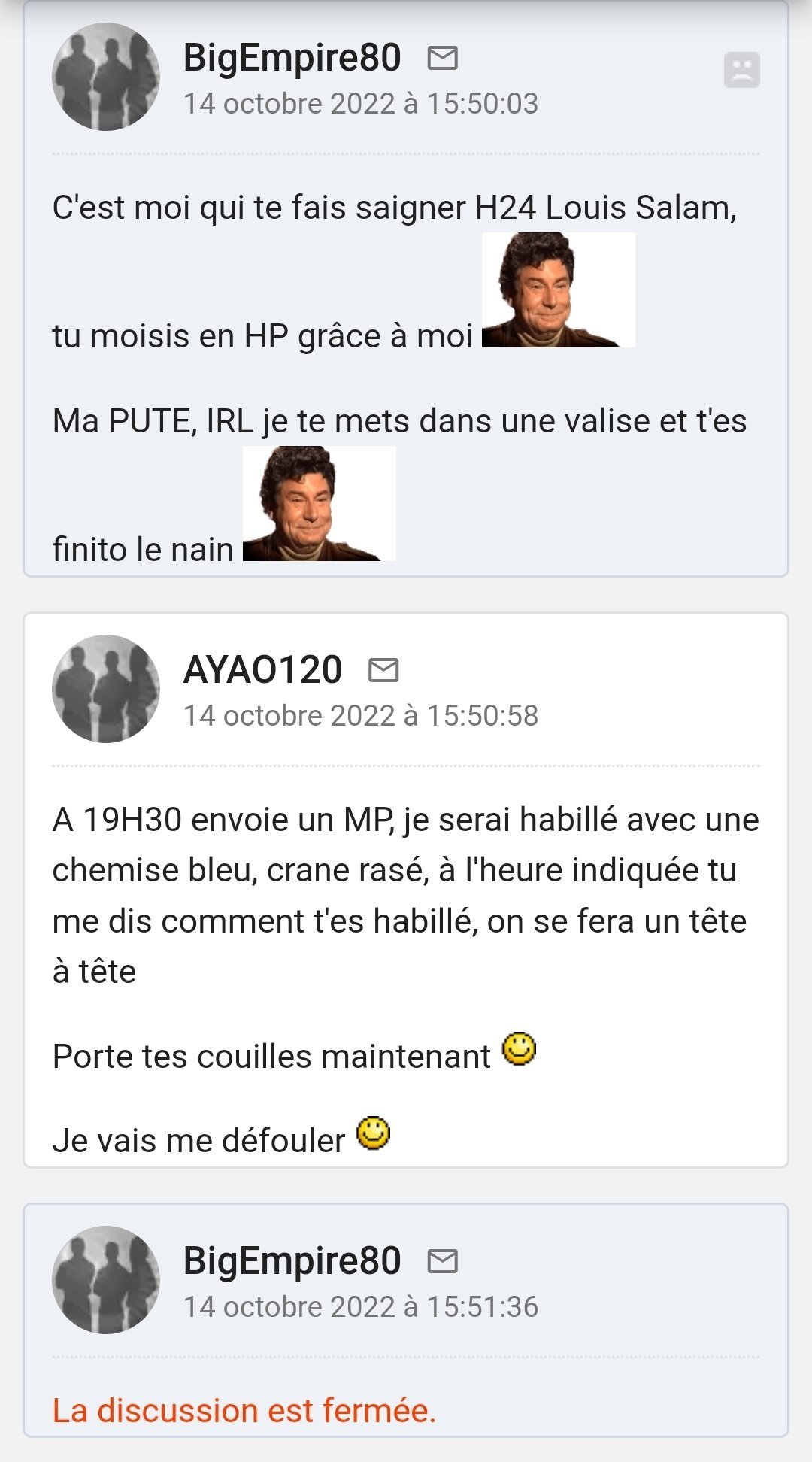Screen dimensions: 812x1462
Task: Tap the sad face icon on the 15:50:03 post
Action: point(741,70)
